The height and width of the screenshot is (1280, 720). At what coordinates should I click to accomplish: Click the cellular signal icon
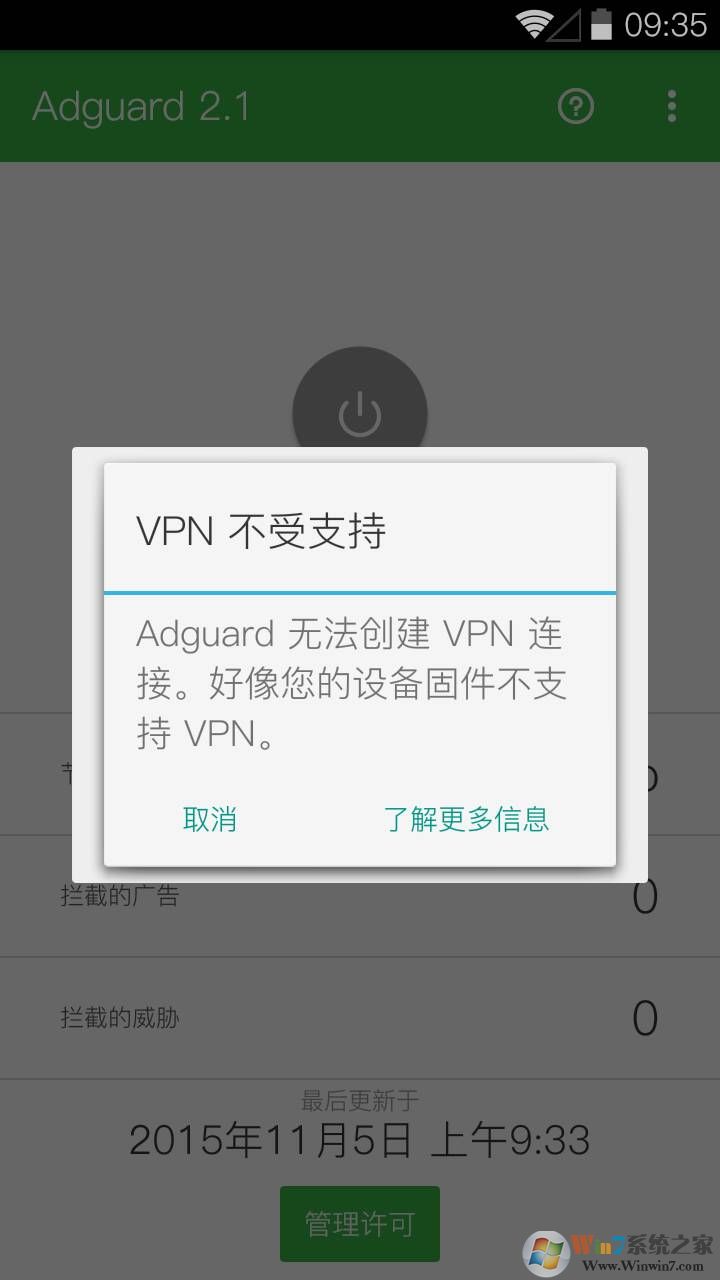(568, 27)
